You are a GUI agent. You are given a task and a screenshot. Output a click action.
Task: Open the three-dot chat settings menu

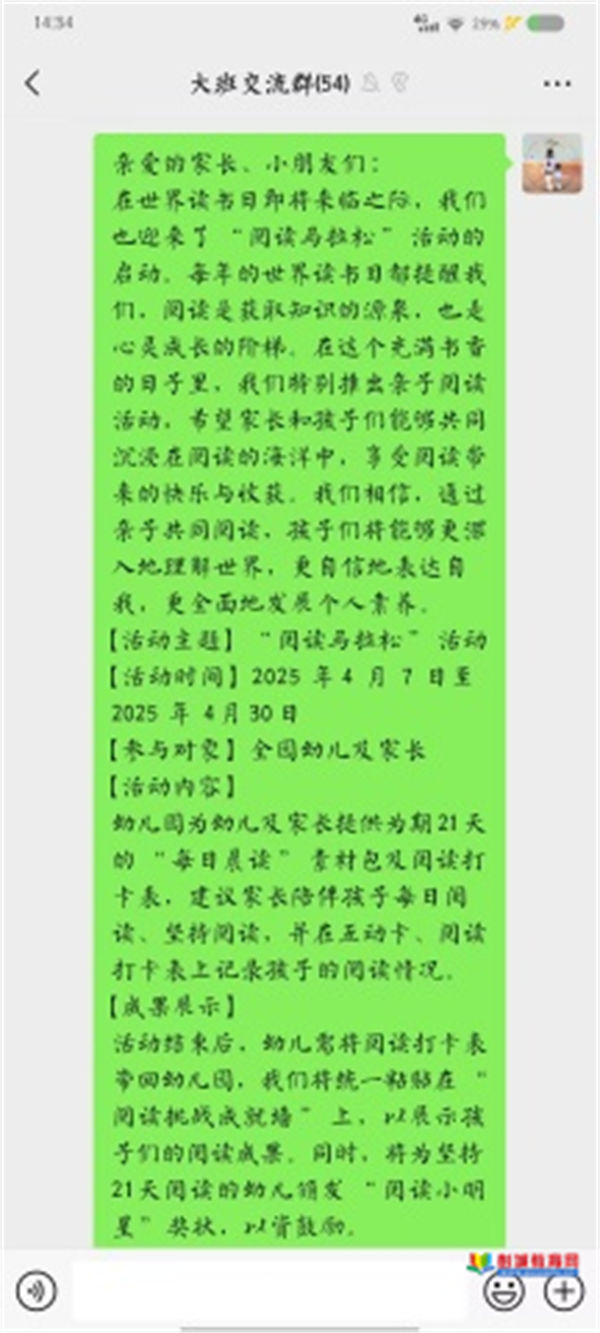coord(557,84)
